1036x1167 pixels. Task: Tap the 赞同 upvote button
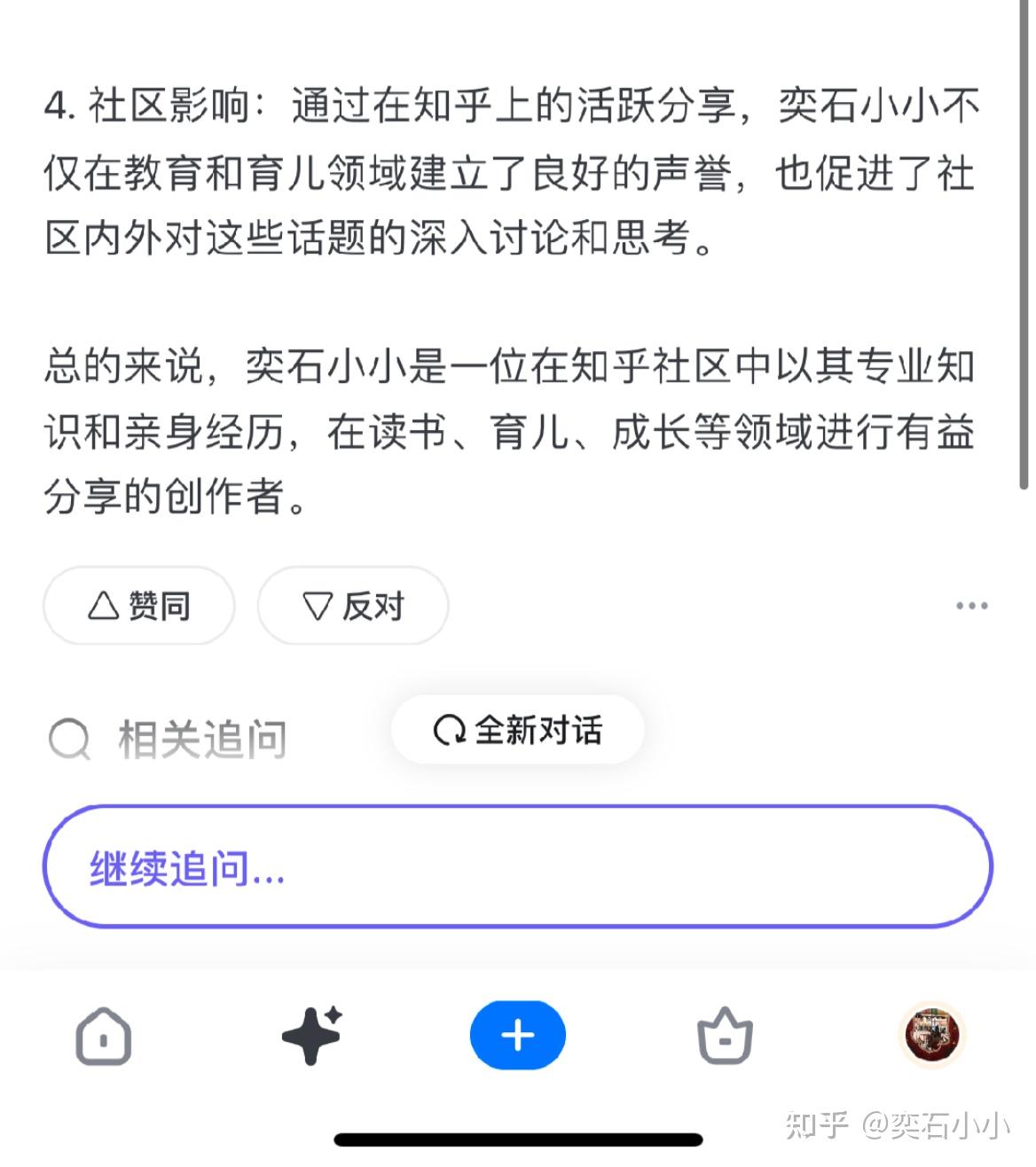[139, 607]
